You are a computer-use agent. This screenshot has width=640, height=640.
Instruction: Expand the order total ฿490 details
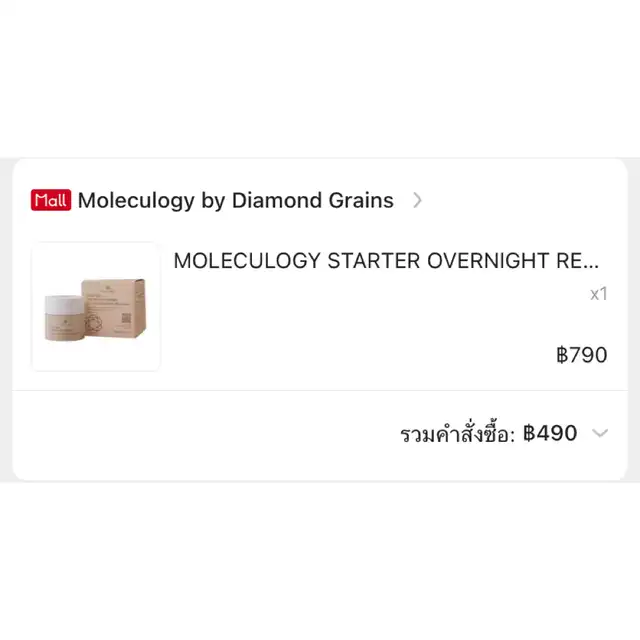pyautogui.click(x=599, y=433)
